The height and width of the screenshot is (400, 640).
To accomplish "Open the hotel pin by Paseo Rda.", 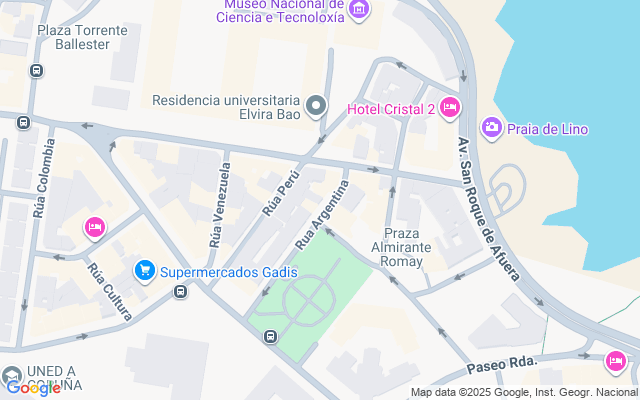I will [x=615, y=361].
